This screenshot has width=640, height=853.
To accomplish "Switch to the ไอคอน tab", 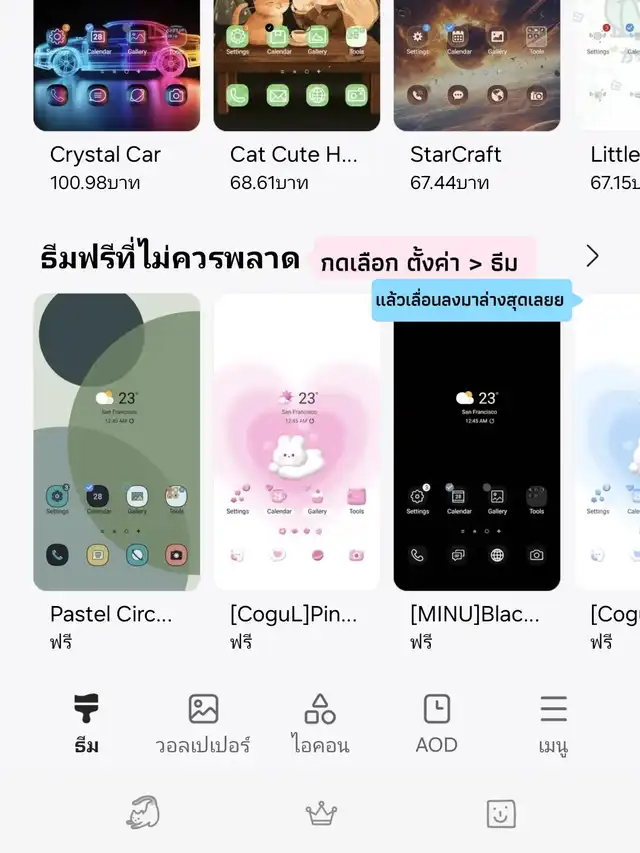I will [x=320, y=724].
